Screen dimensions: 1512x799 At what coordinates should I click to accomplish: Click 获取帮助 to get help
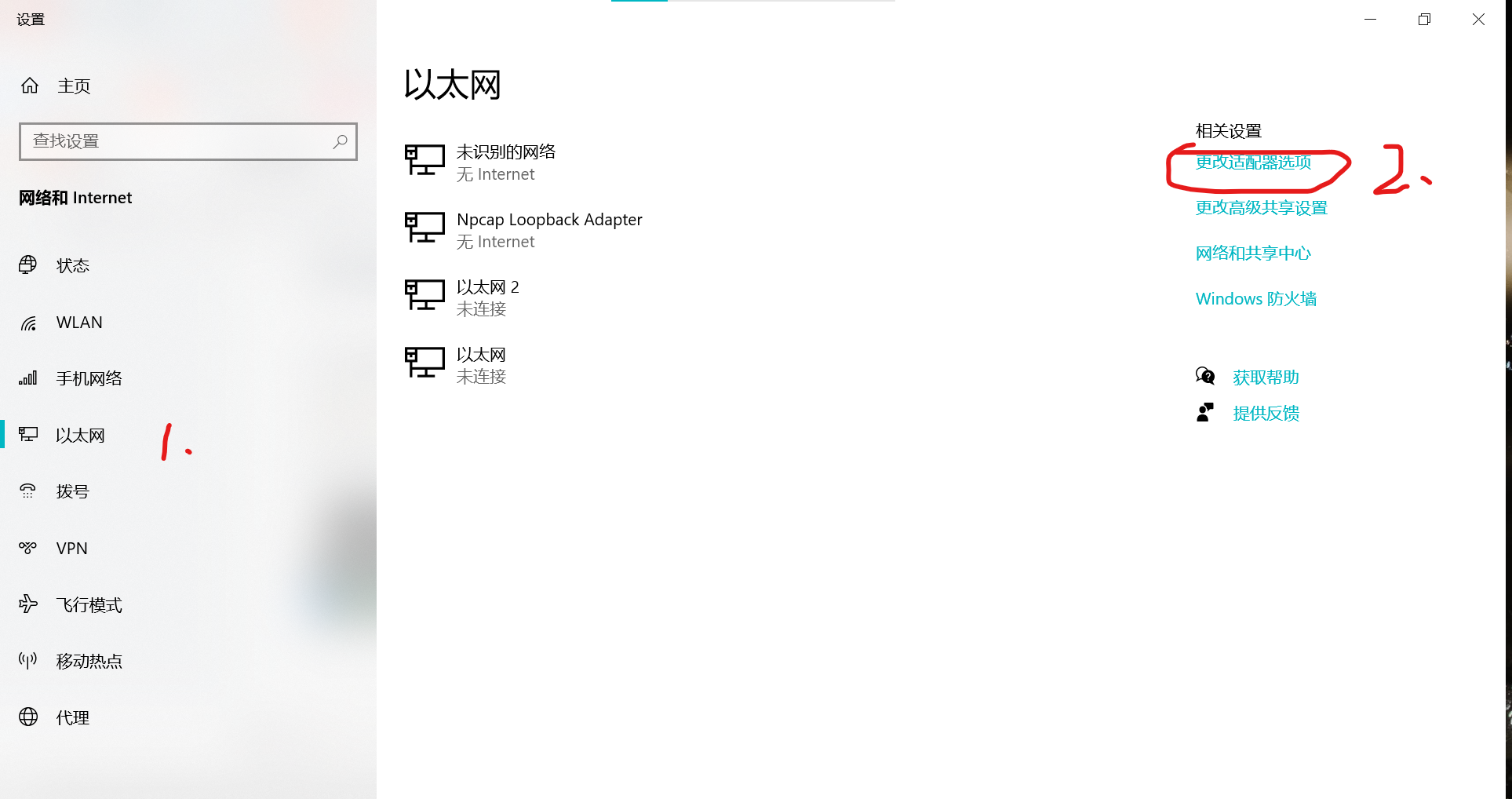(x=1265, y=378)
